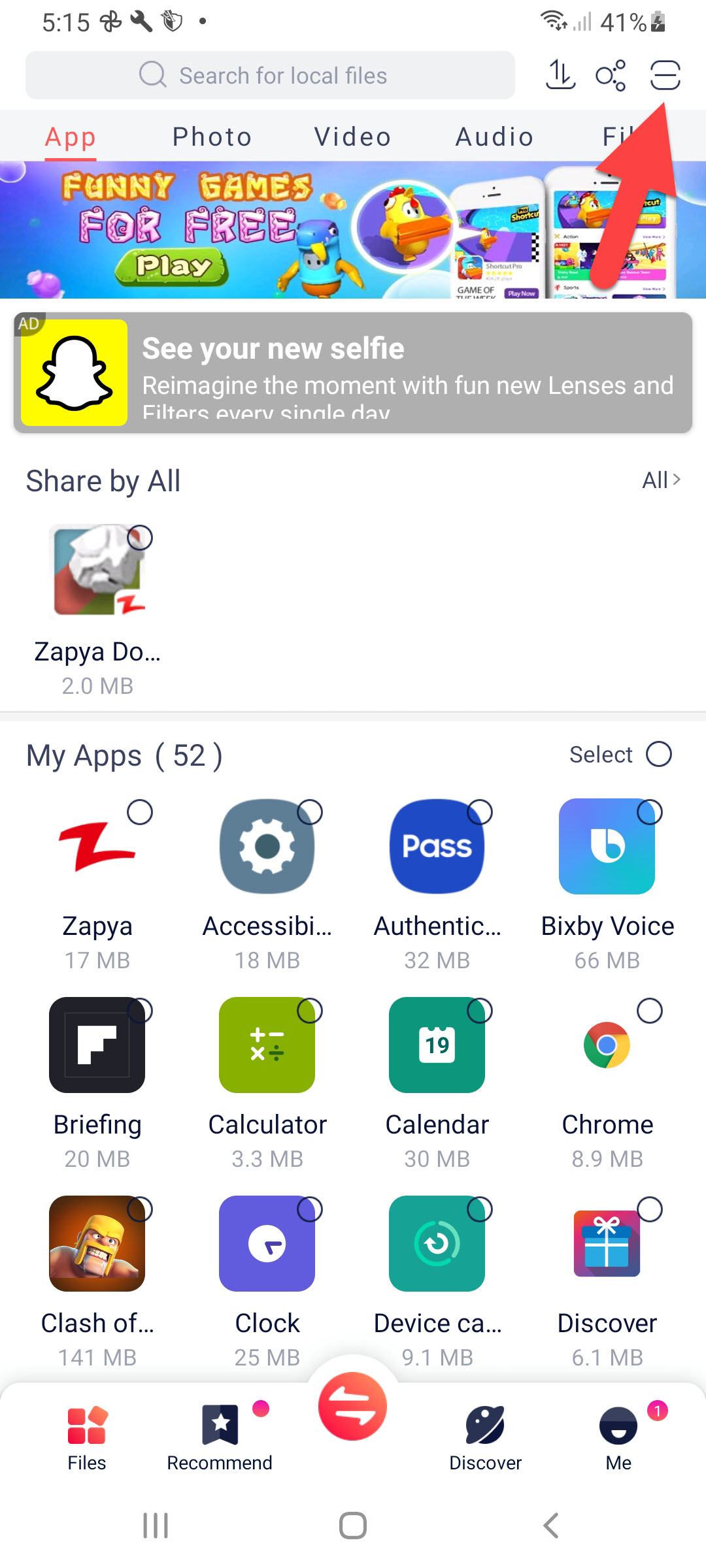Switch to the Audio tab

[494, 137]
